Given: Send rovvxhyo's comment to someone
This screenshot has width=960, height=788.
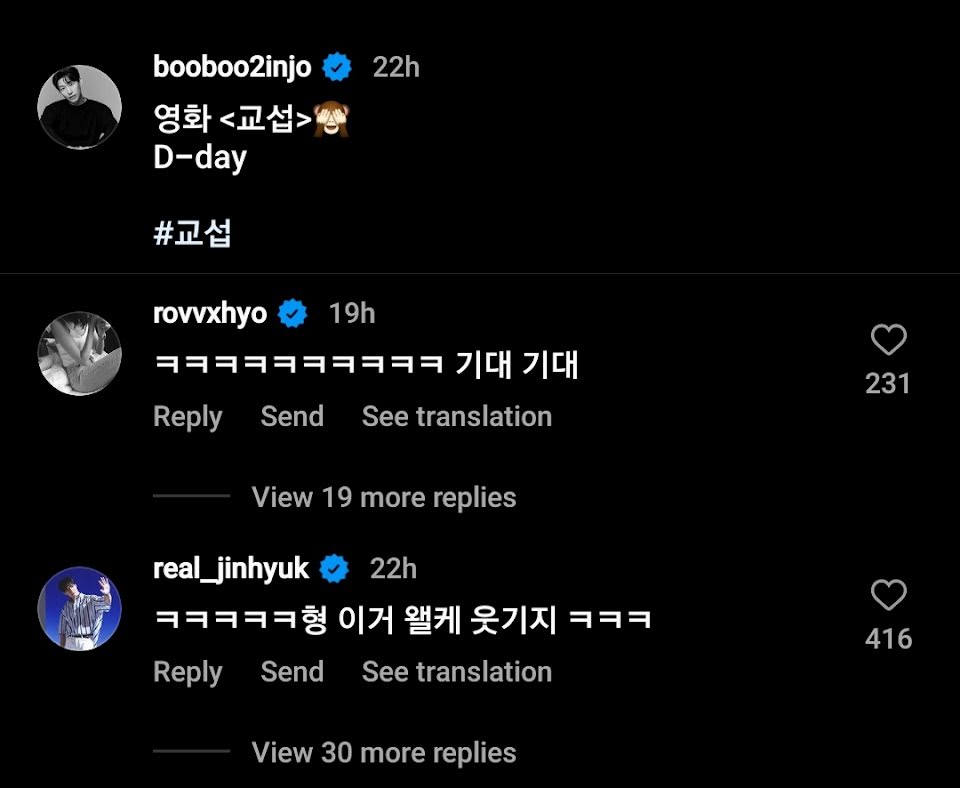Looking at the screenshot, I should pyautogui.click(x=292, y=416).
